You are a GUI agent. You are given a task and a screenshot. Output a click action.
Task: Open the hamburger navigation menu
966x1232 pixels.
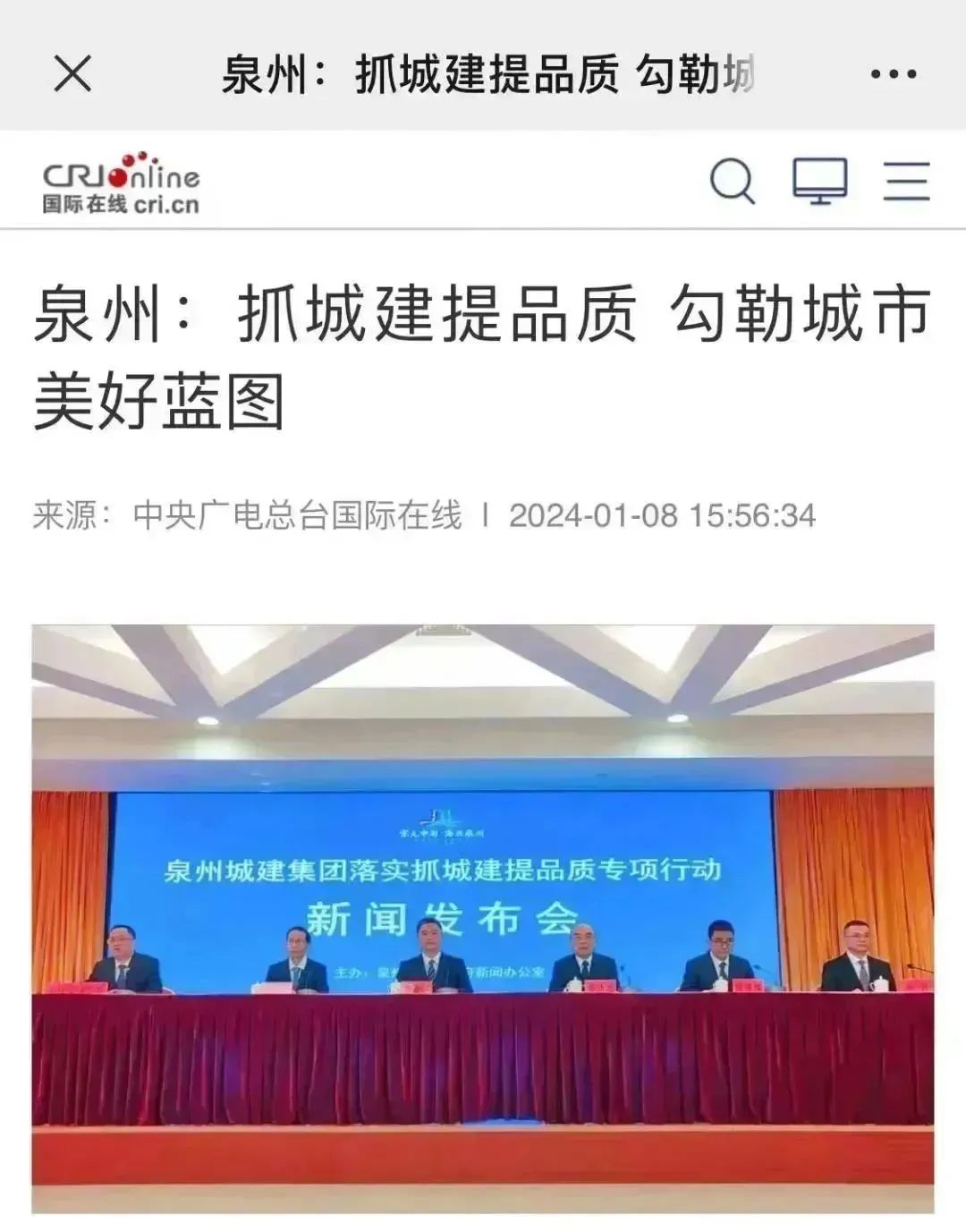click(x=906, y=181)
